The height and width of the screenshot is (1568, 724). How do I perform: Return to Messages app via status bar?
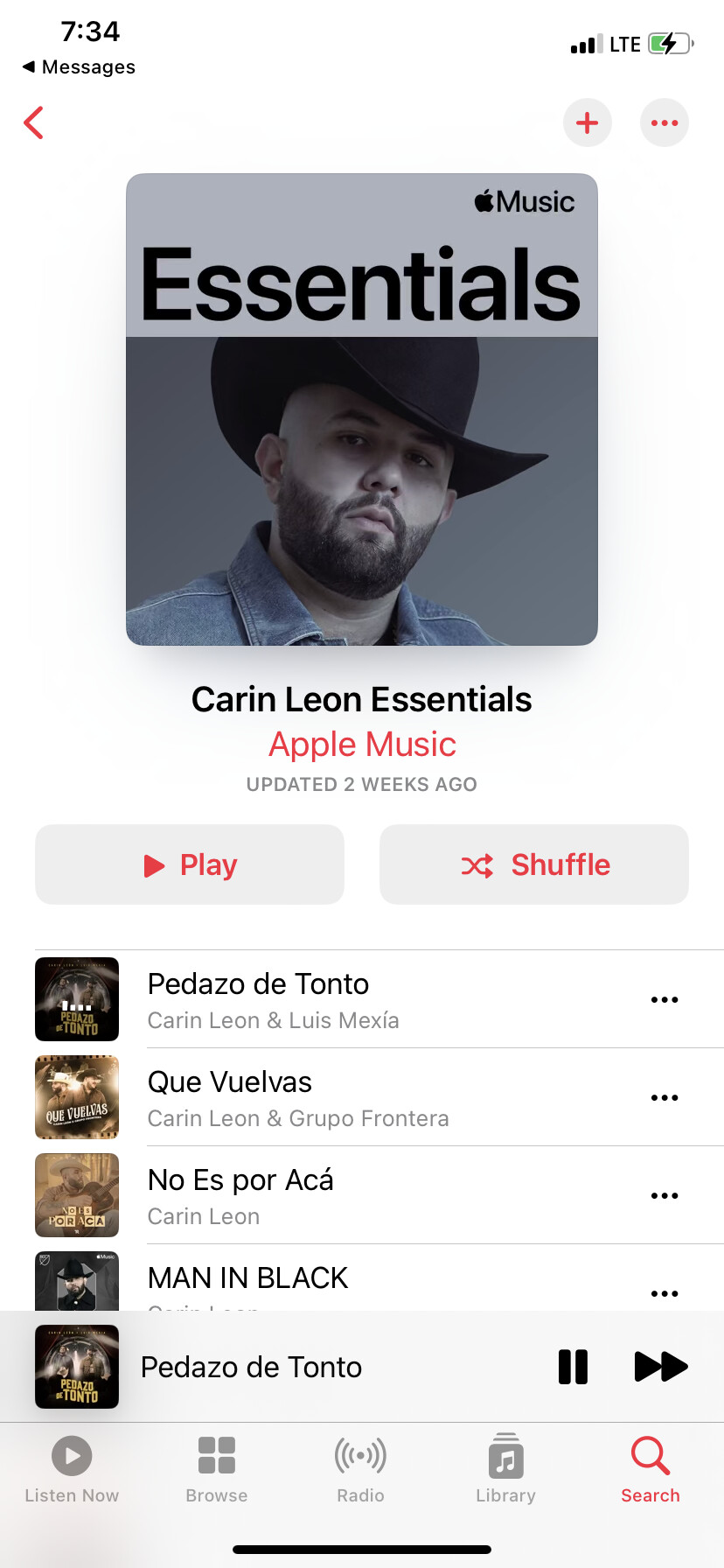(79, 67)
